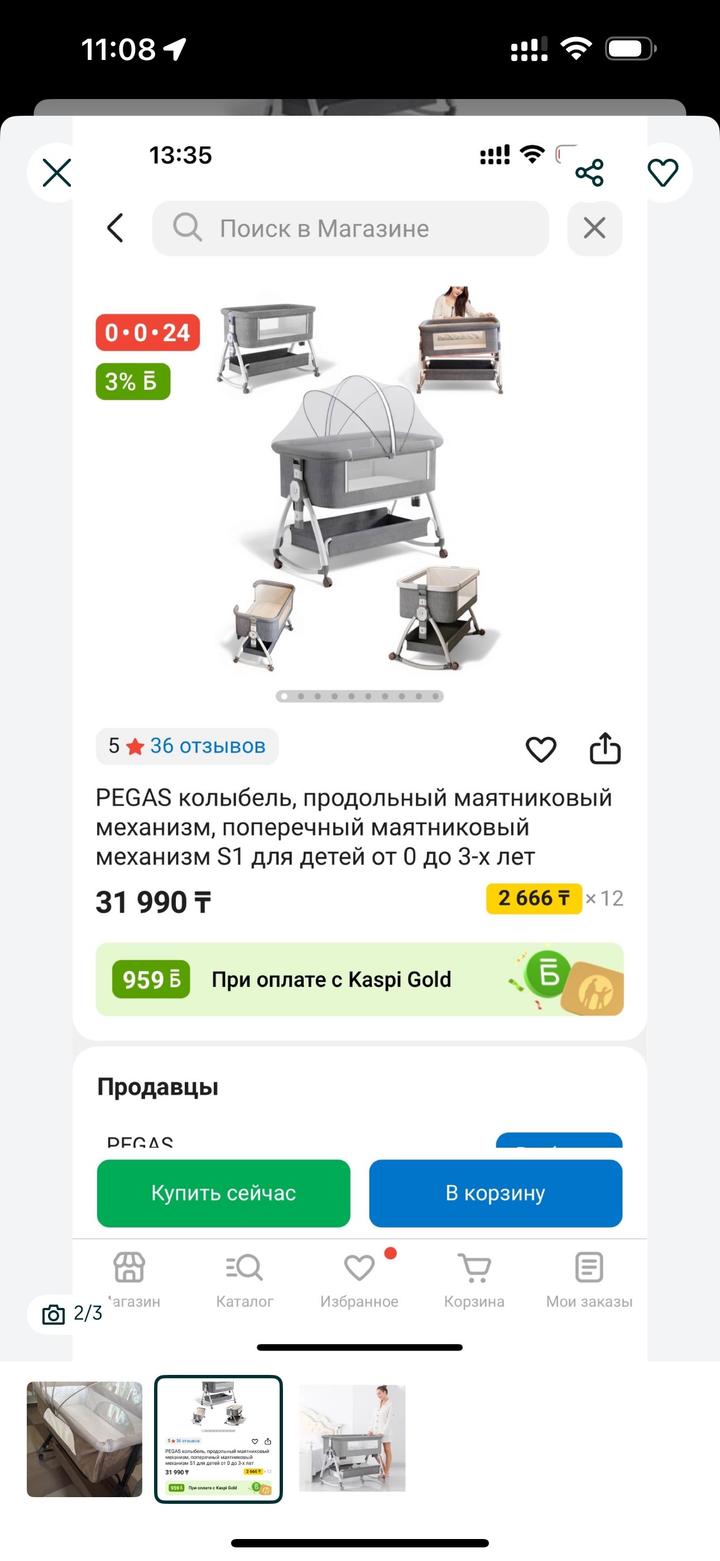Add to favorites with the top heart icon
Screen dimensions: 720x1561
click(663, 173)
